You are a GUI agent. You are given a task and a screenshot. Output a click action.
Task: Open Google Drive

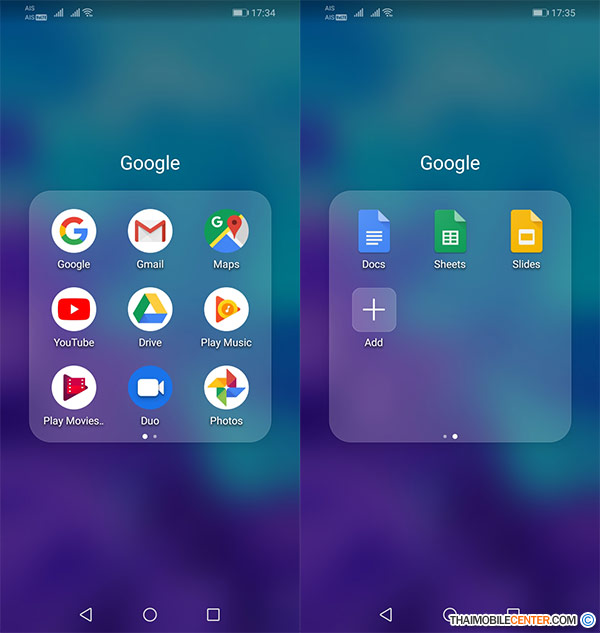pos(150,309)
